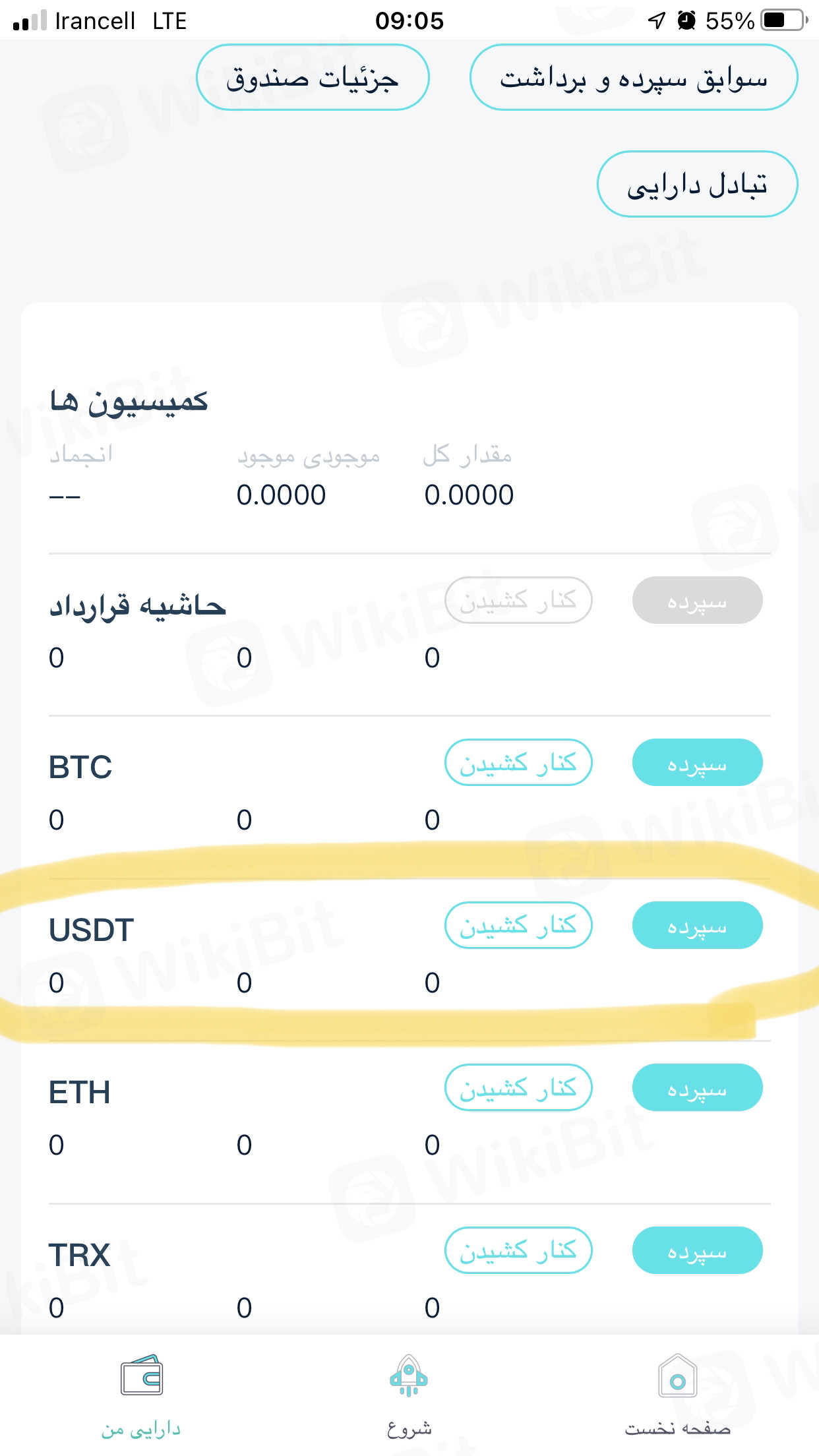Tap withdraw (کنار کشیدن) for ETH
Image resolution: width=819 pixels, height=1456 pixels.
(518, 1088)
